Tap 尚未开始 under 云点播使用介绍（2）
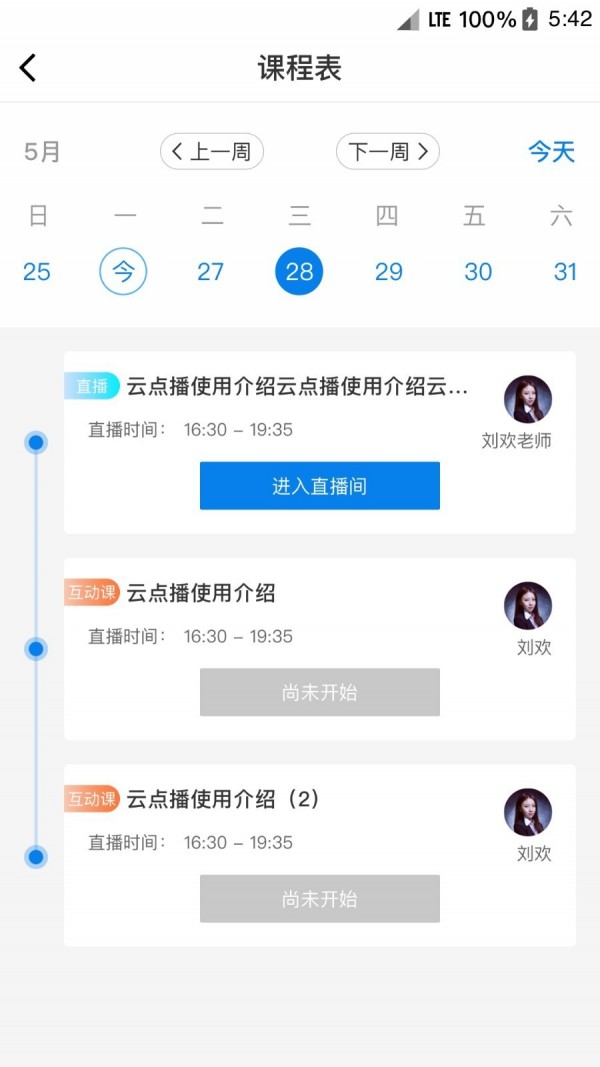600x1067 pixels. pyautogui.click(x=319, y=899)
